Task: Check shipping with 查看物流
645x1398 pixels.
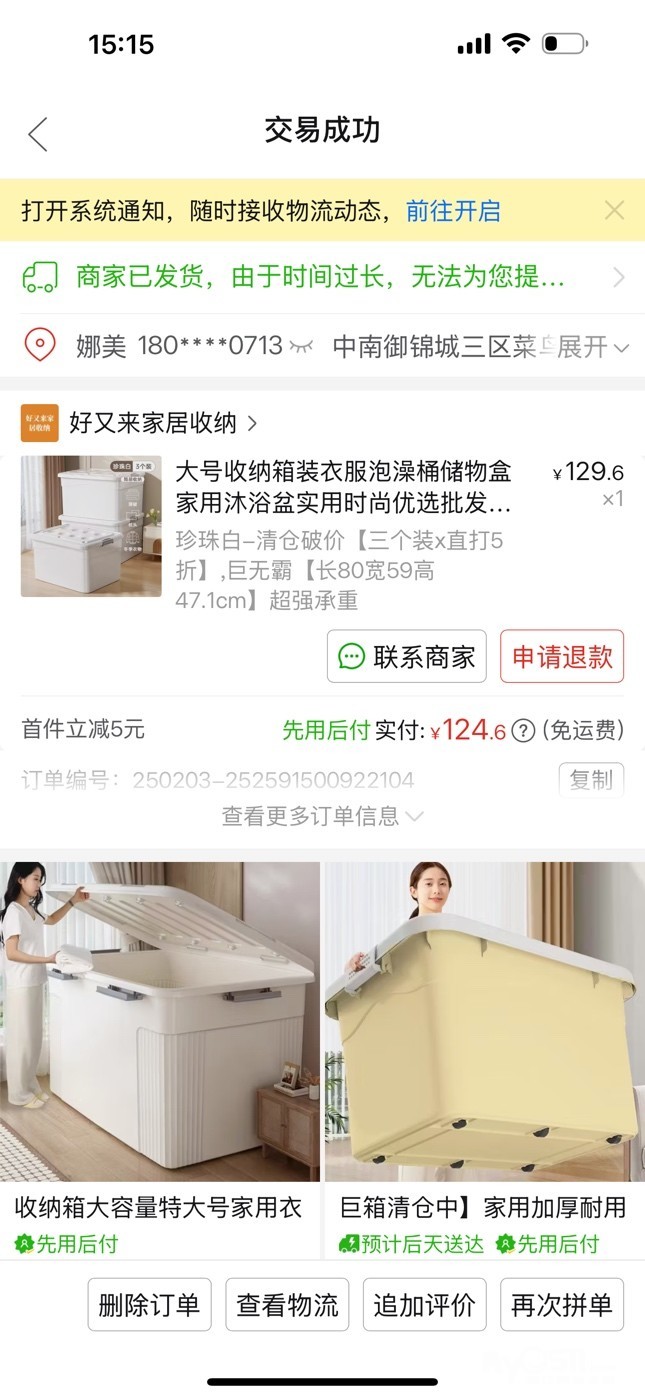Action: pos(287,1305)
